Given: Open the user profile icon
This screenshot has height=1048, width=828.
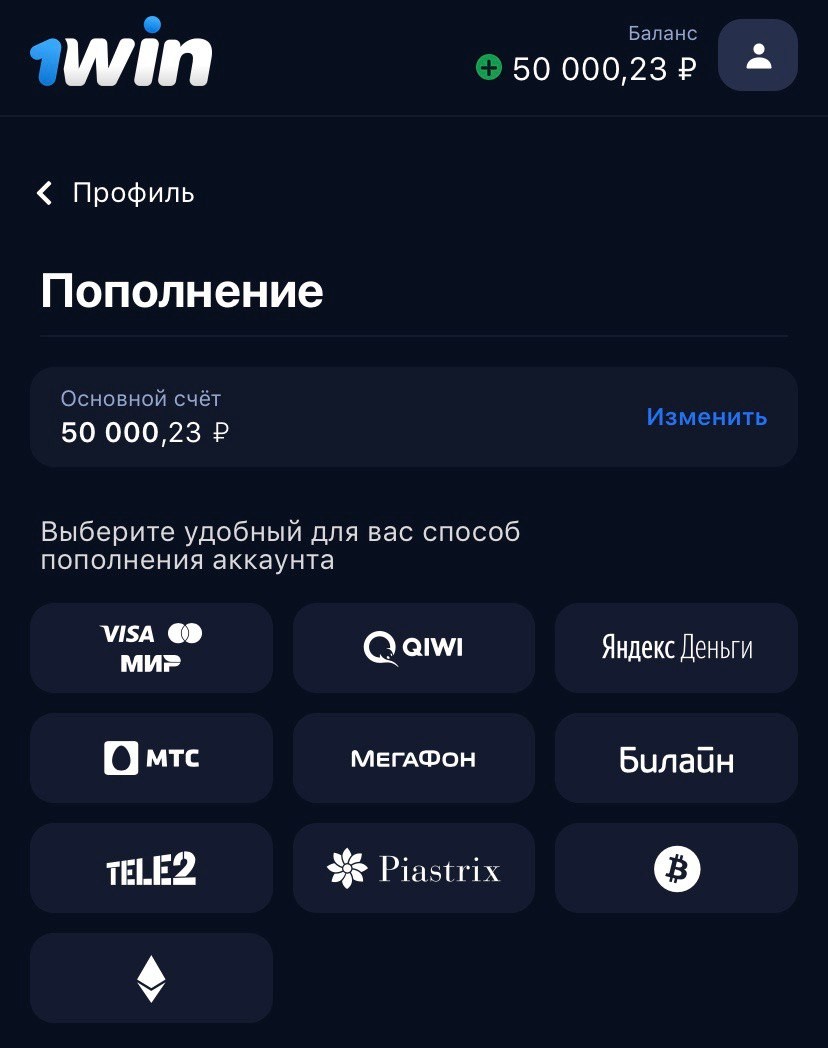Looking at the screenshot, I should tap(757, 55).
